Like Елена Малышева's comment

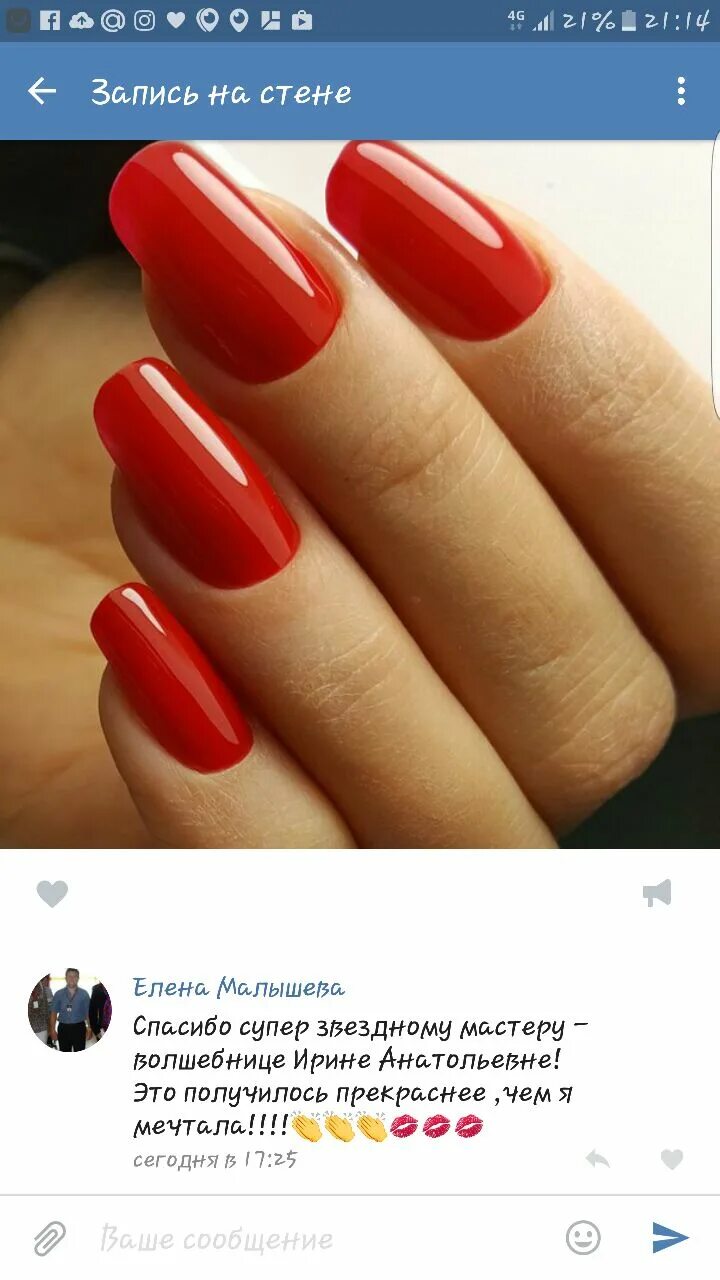[672, 1159]
